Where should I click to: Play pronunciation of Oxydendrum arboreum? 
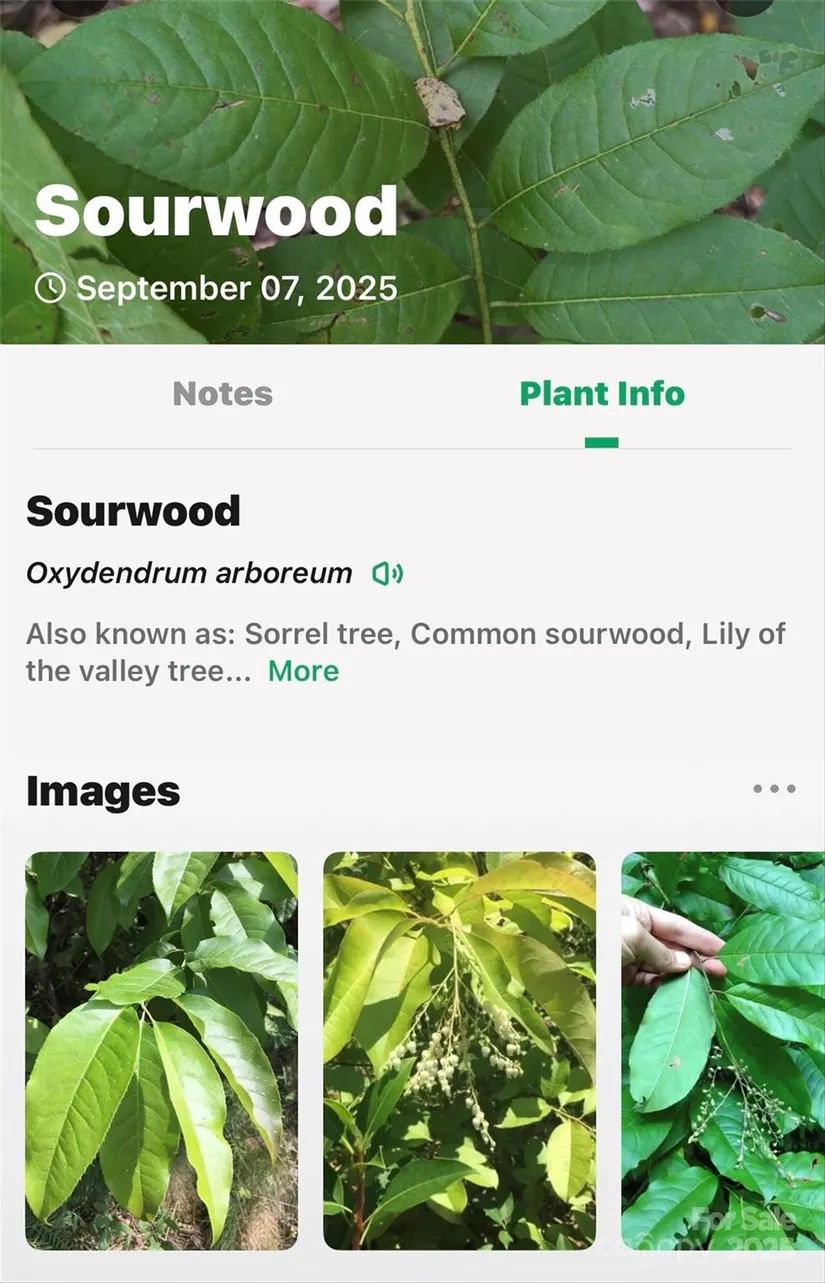coord(387,574)
